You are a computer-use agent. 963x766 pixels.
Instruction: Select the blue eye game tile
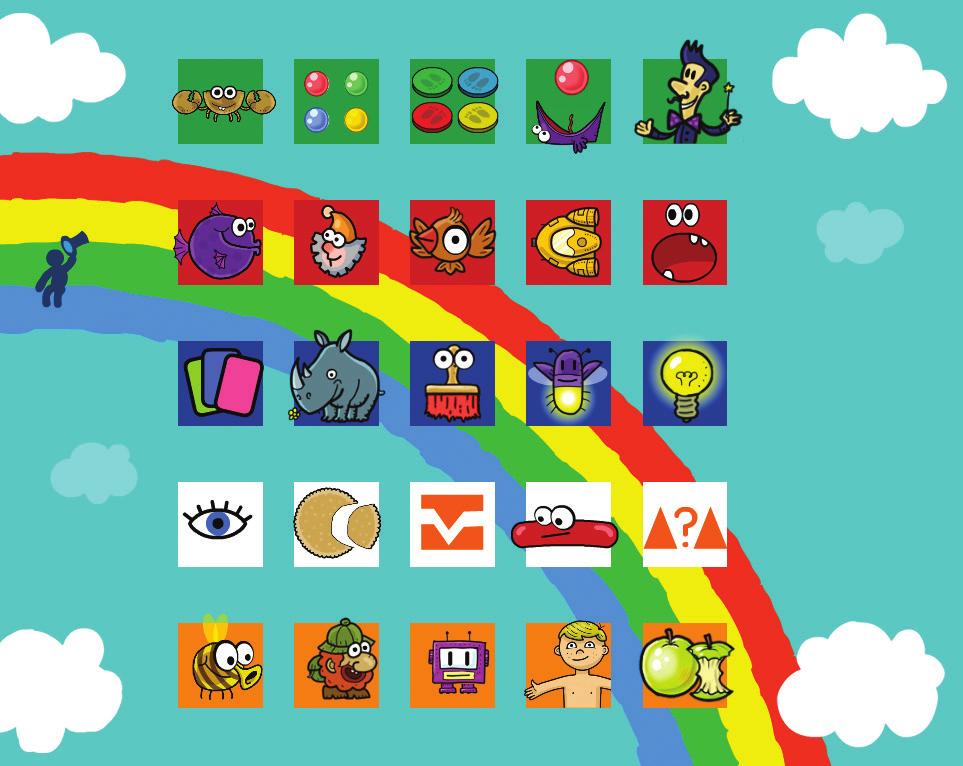(220, 524)
